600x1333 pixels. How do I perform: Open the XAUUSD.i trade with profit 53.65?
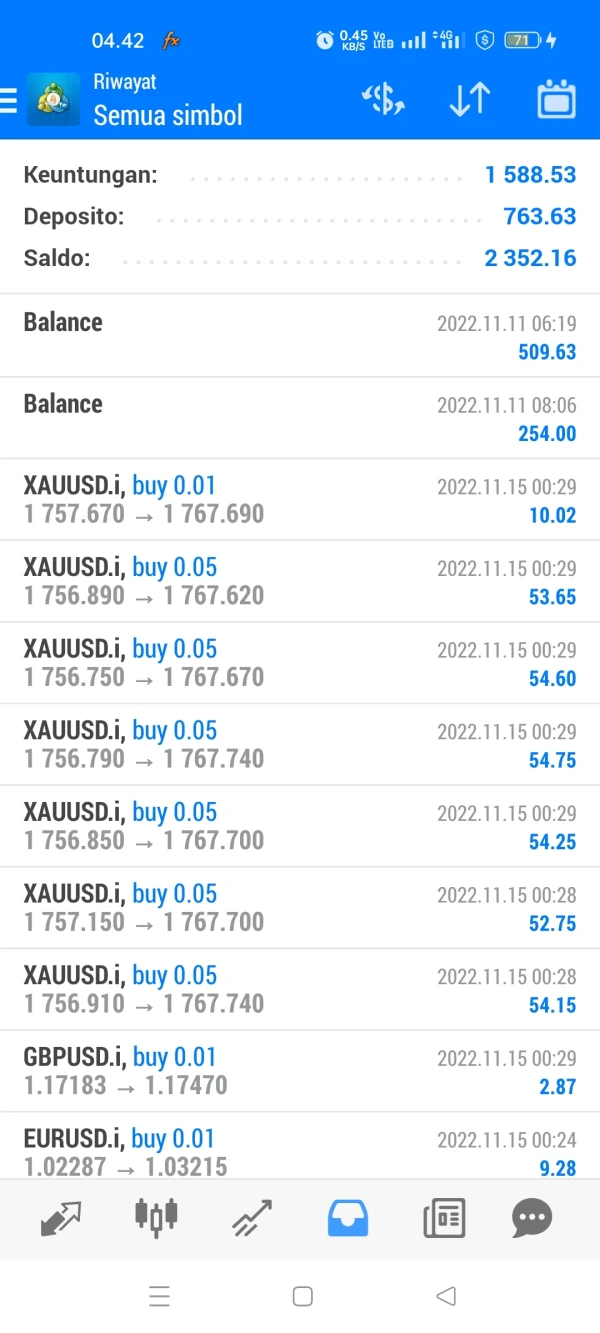[x=300, y=581]
